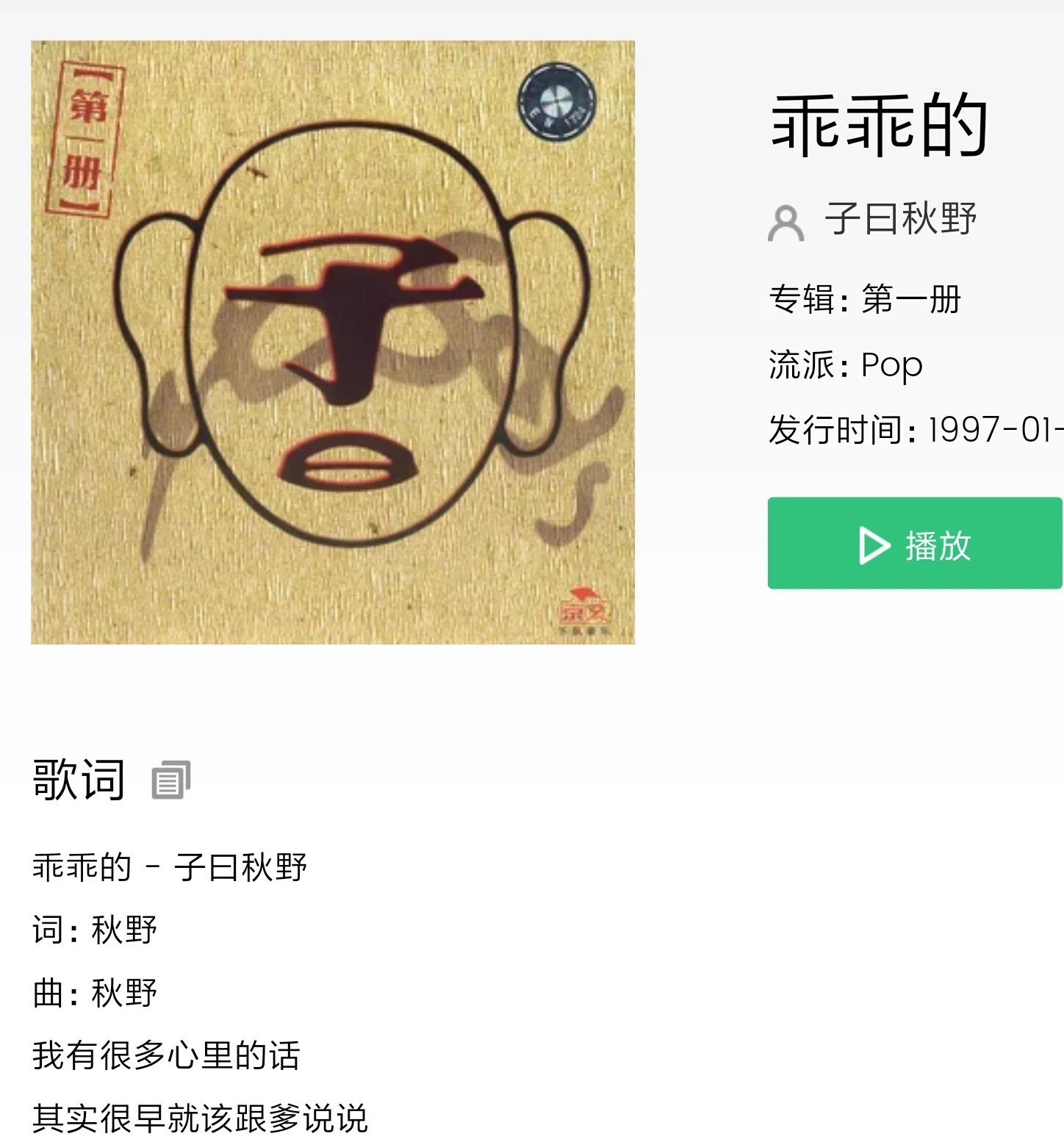1064x1142 pixels.
Task: Play the song 乖乖的
Action: pos(914,543)
